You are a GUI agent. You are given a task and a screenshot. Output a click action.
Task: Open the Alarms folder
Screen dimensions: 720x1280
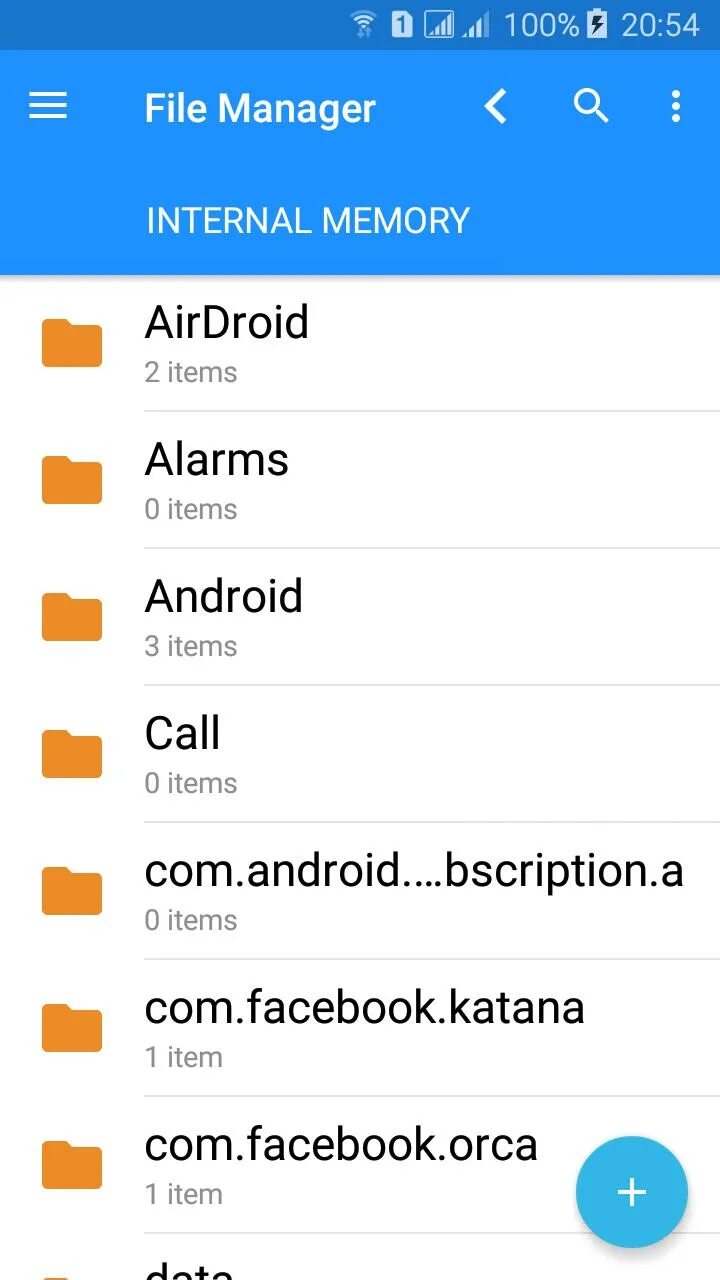tap(360, 480)
